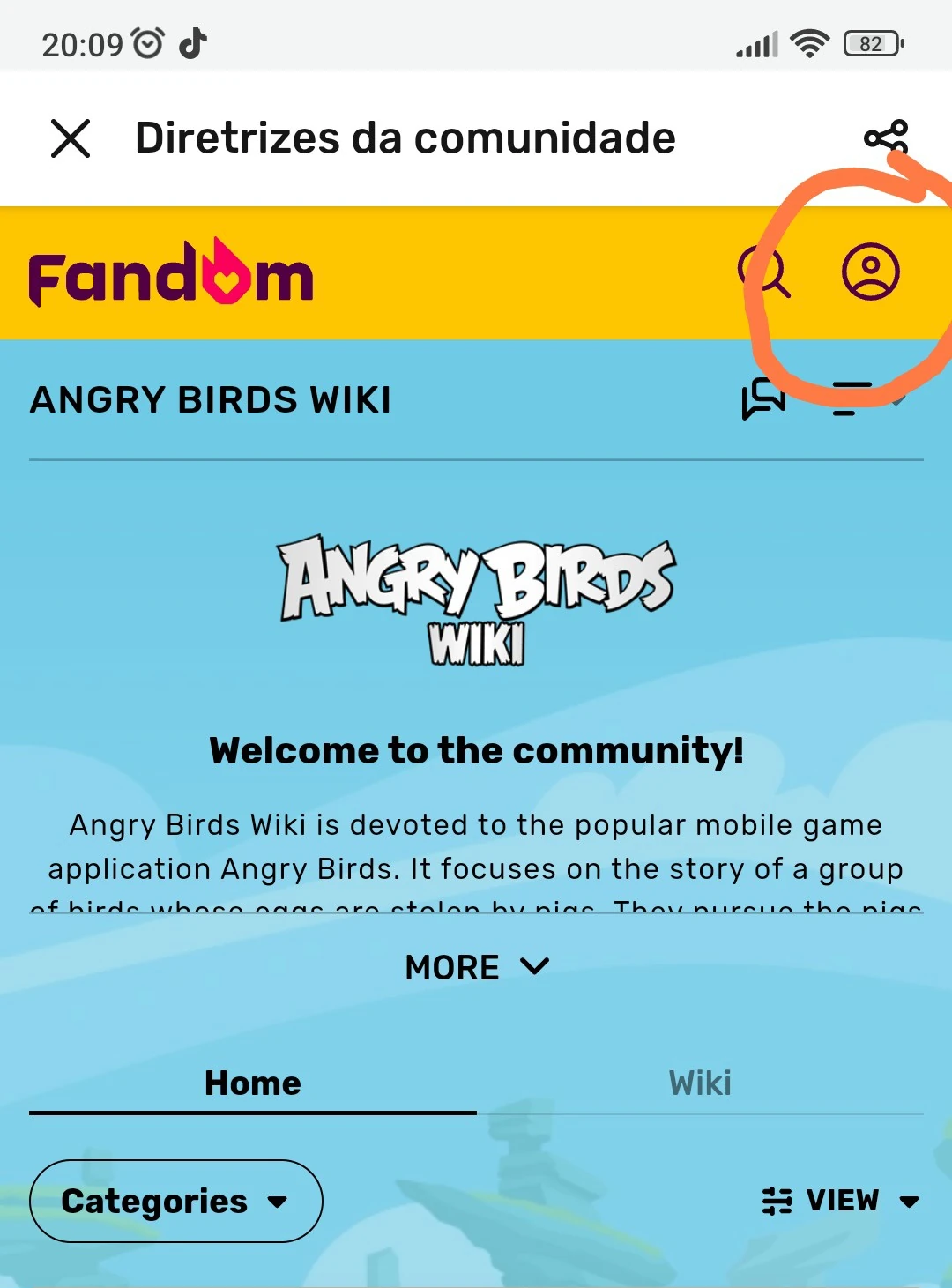The image size is (952, 1288).
Task: Tap the battery indicator showing 82
Action: (874, 42)
